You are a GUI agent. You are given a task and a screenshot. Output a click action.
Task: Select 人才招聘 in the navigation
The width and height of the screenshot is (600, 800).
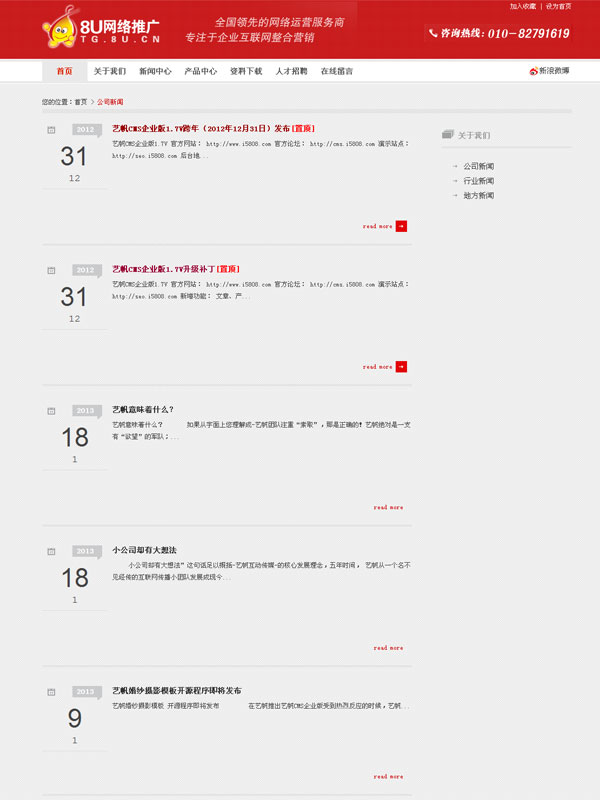pos(291,72)
